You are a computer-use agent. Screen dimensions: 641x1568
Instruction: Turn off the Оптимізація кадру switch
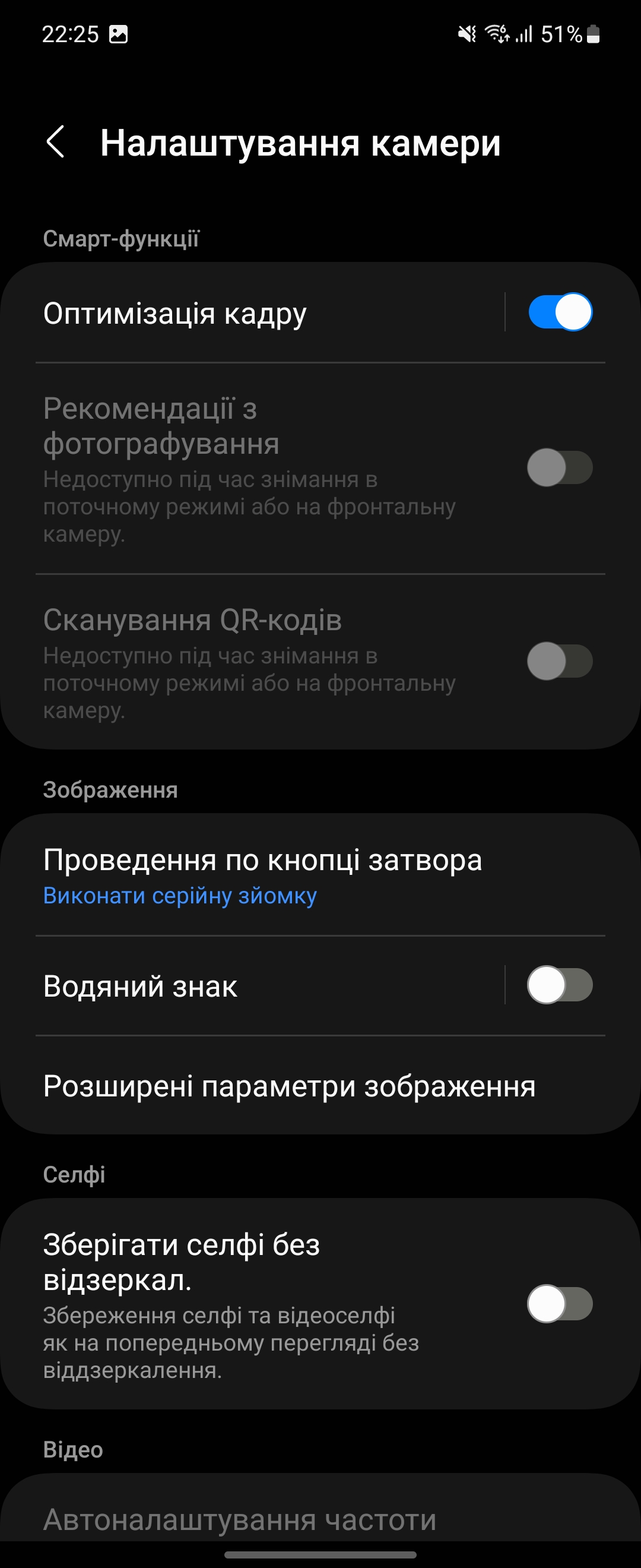coord(560,312)
